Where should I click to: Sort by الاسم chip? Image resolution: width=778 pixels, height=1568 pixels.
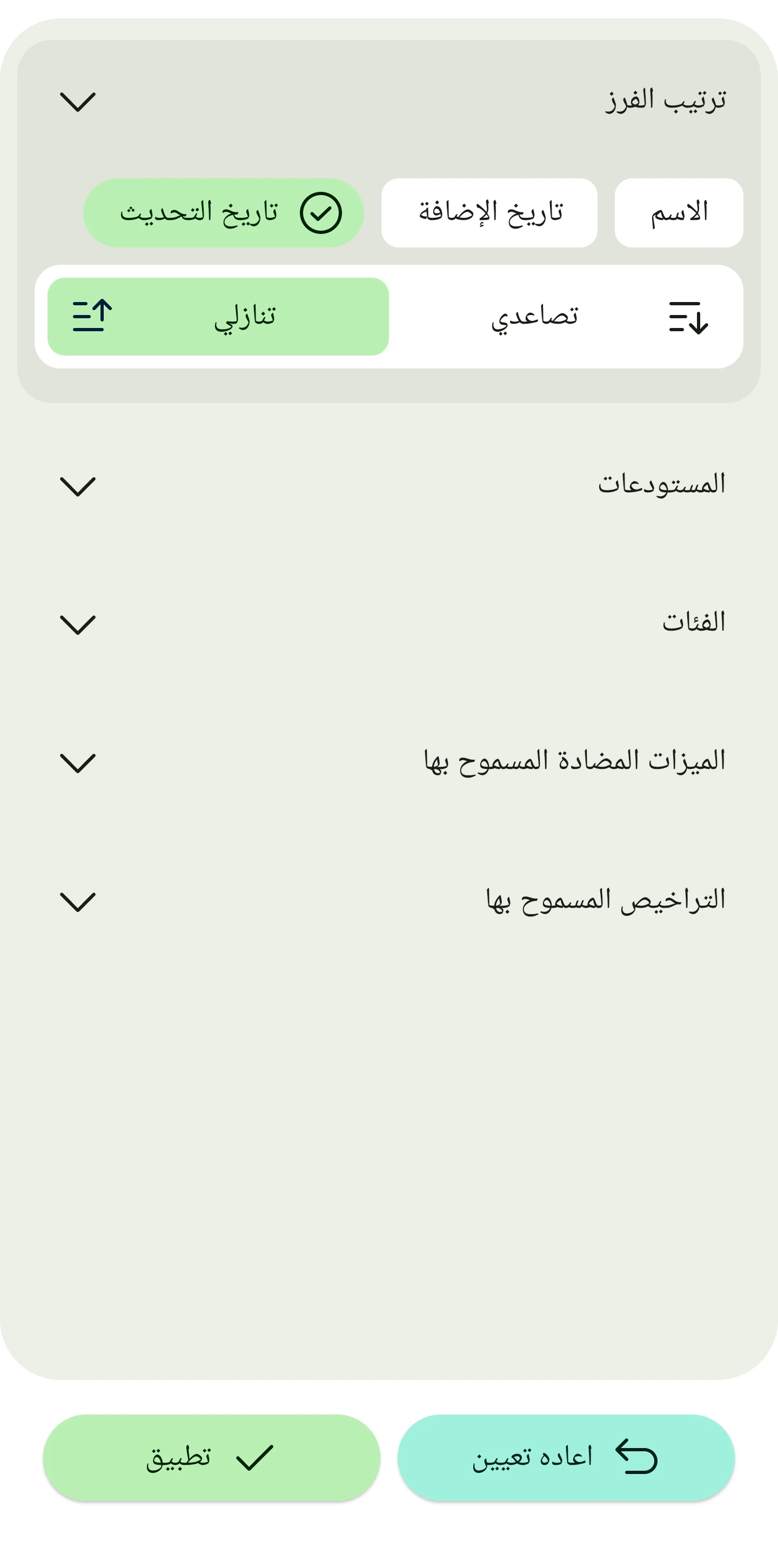pos(678,213)
